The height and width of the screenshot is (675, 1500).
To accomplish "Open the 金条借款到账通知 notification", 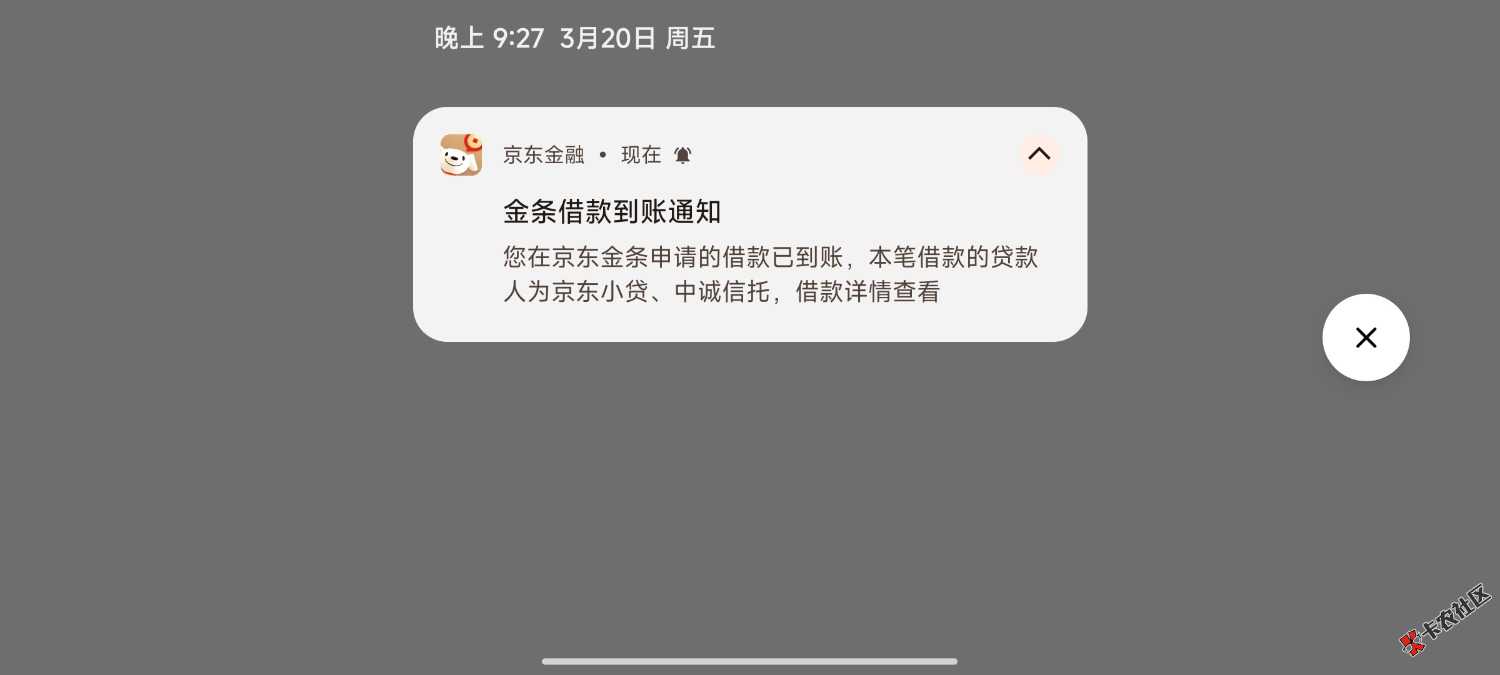I will tap(748, 250).
